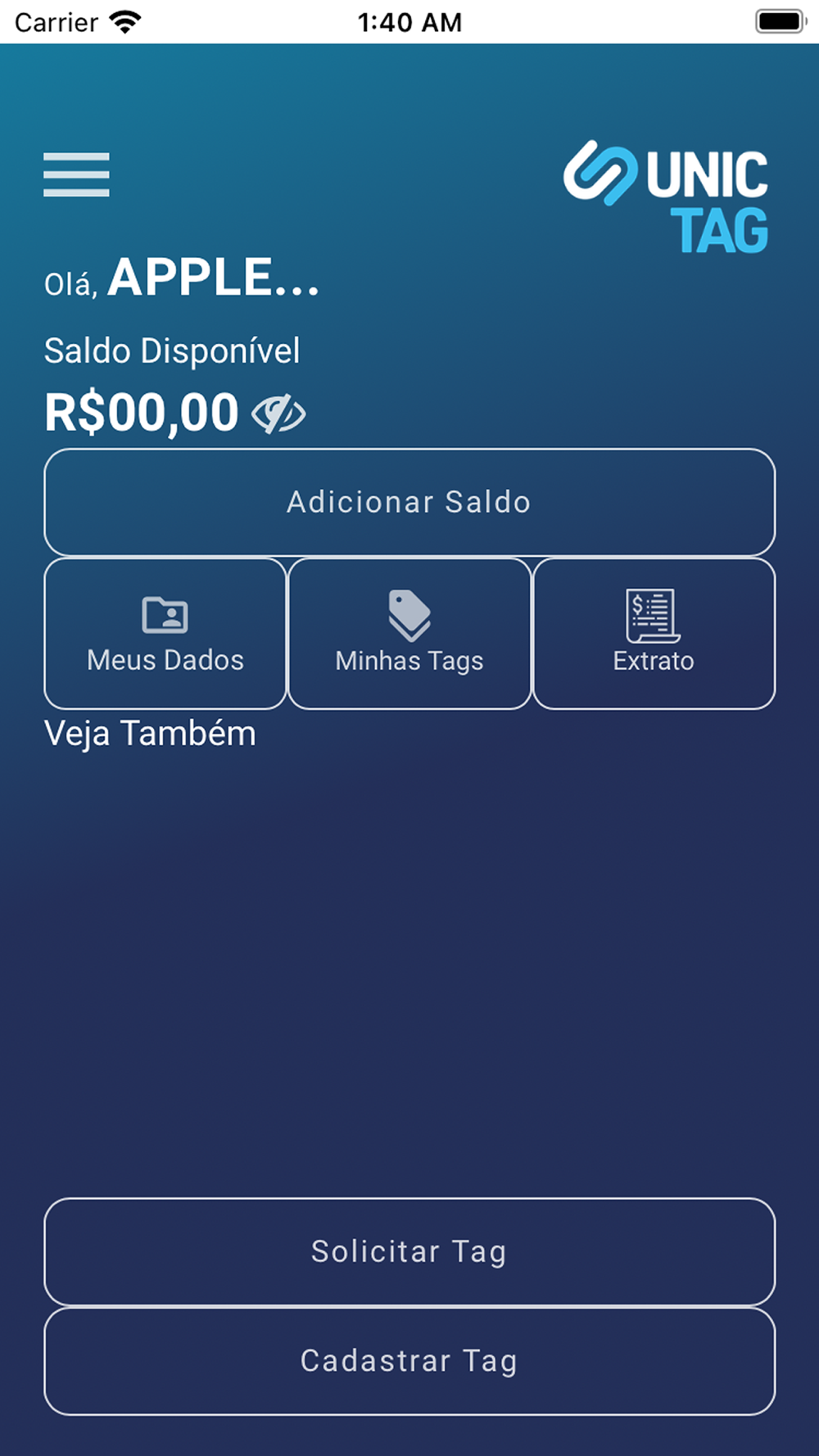This screenshot has width=819, height=1456.
Task: Choose Cadastrar Tag
Action: (x=409, y=1361)
